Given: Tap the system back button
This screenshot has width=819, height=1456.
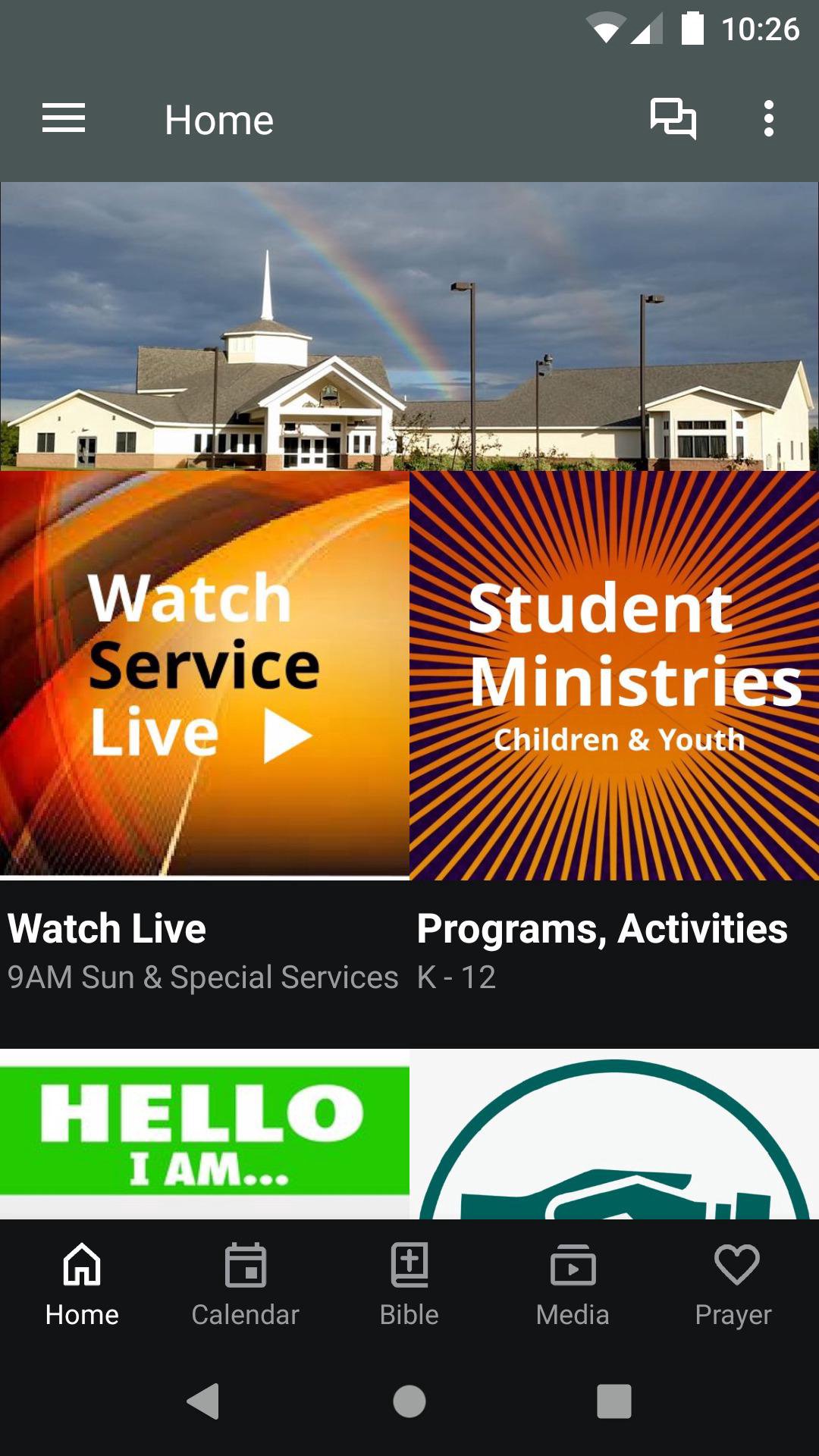Looking at the screenshot, I should coord(203,1401).
